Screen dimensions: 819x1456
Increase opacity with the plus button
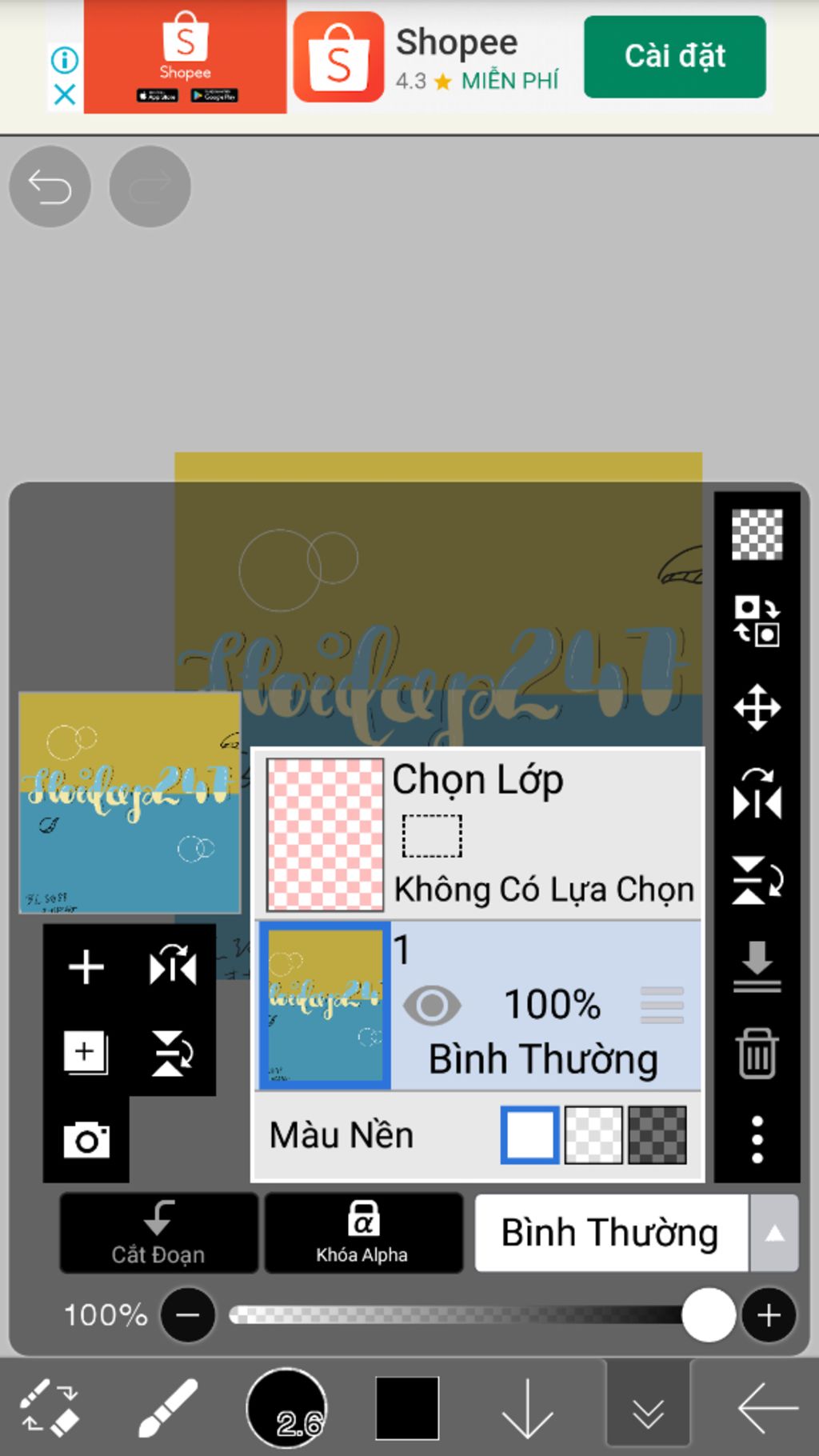coord(769,1314)
